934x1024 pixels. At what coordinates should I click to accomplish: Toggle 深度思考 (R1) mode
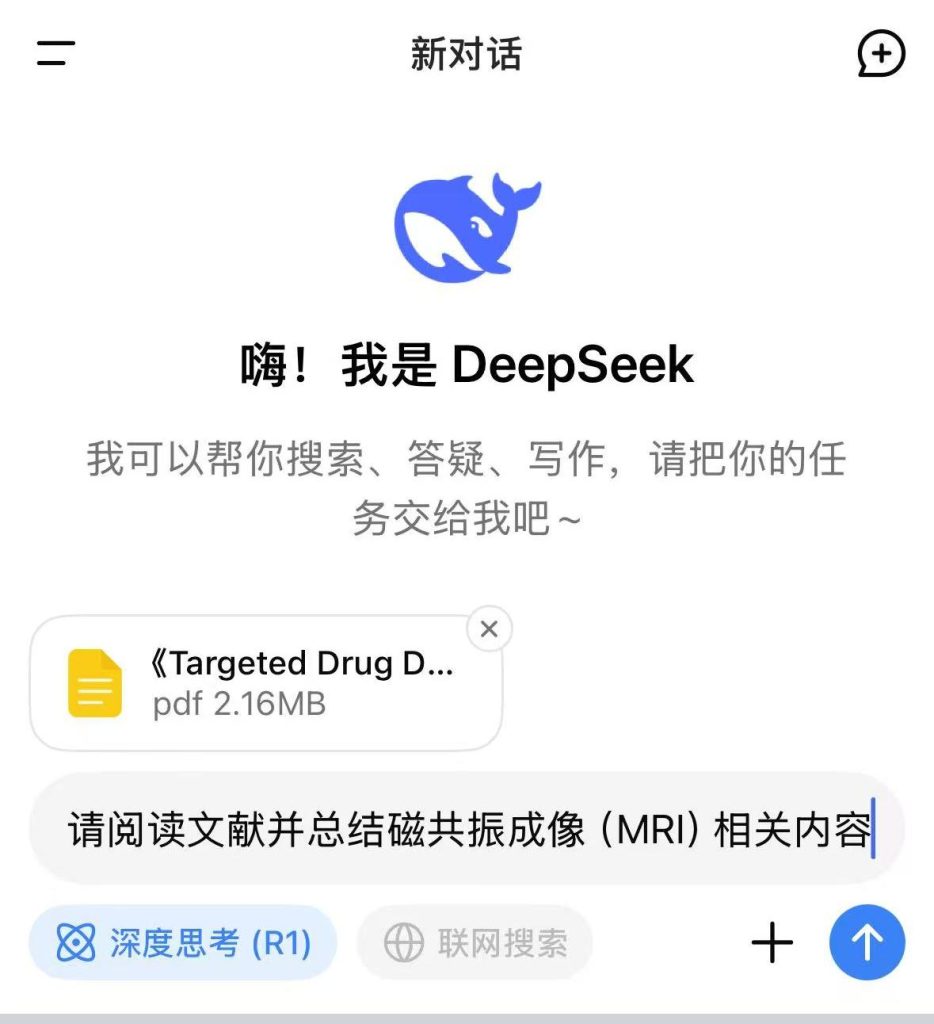coord(183,942)
